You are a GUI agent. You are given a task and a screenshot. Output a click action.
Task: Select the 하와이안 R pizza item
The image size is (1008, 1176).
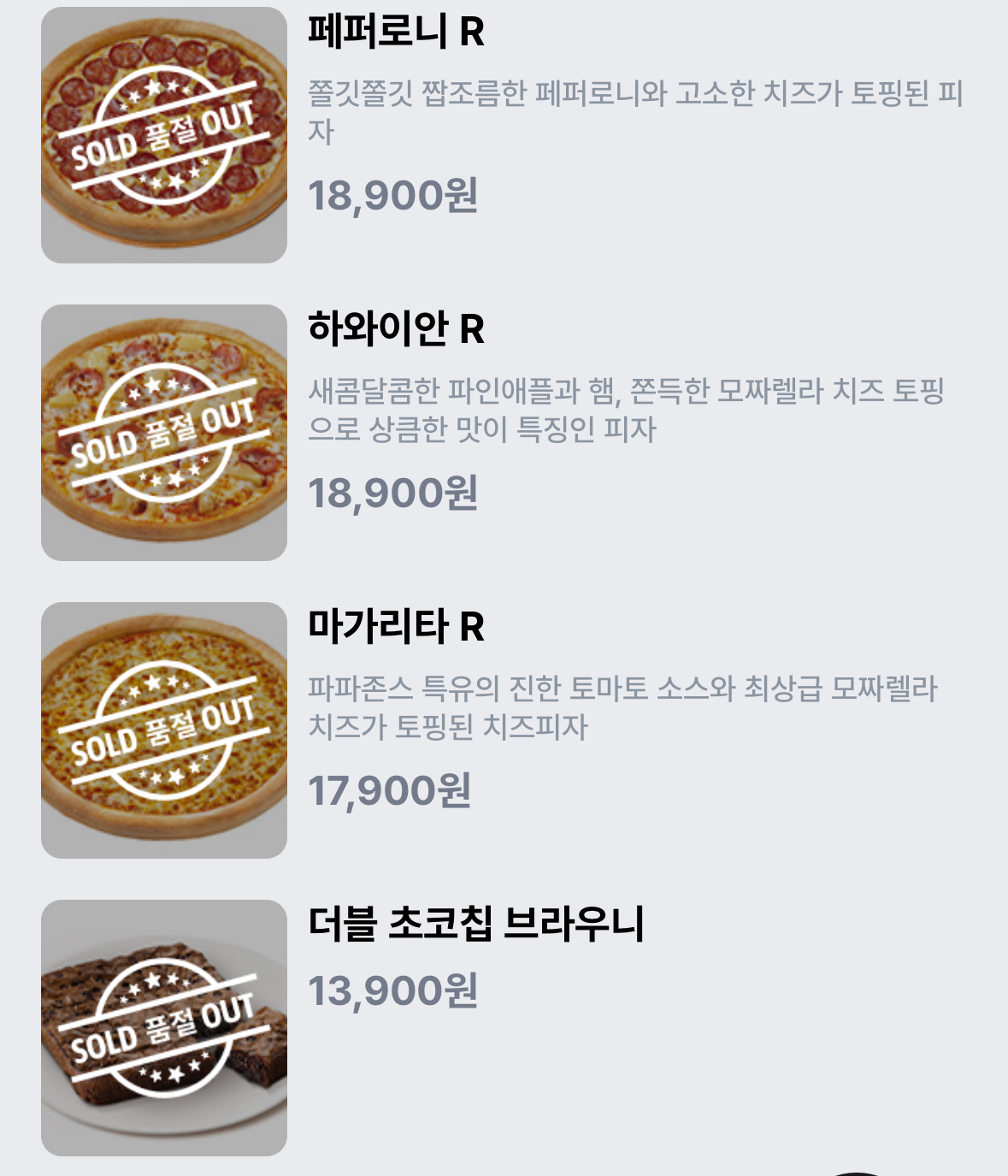click(396, 329)
